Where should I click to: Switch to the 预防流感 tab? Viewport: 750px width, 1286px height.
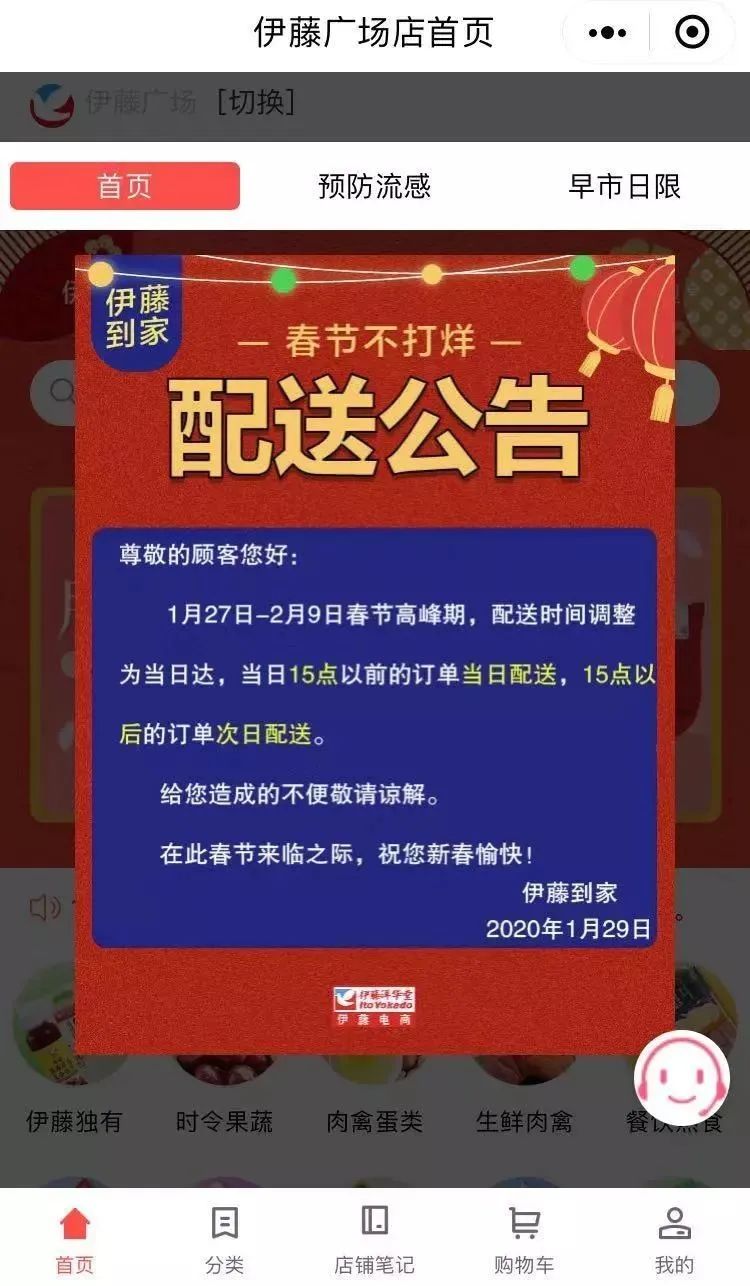coord(375,188)
